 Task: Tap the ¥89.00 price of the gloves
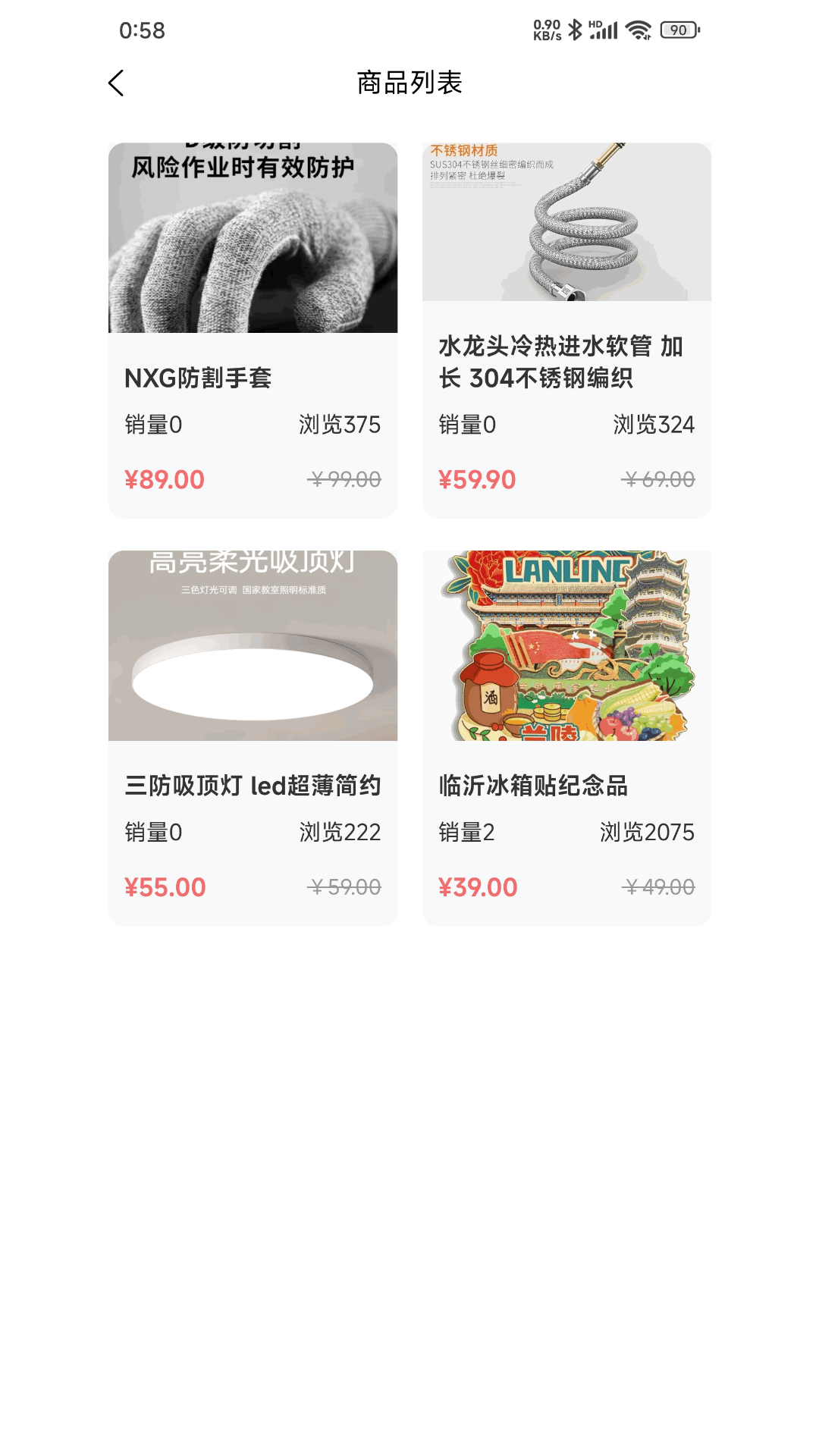coord(165,479)
